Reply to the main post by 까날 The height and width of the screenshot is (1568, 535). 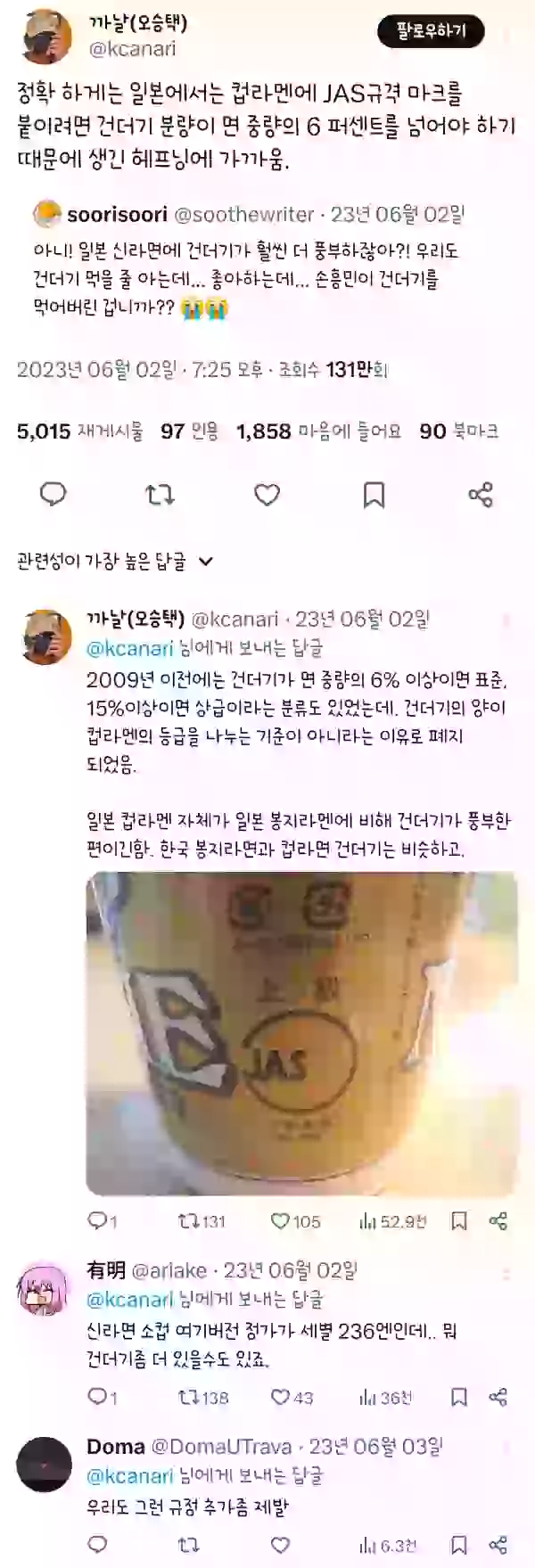[53, 494]
